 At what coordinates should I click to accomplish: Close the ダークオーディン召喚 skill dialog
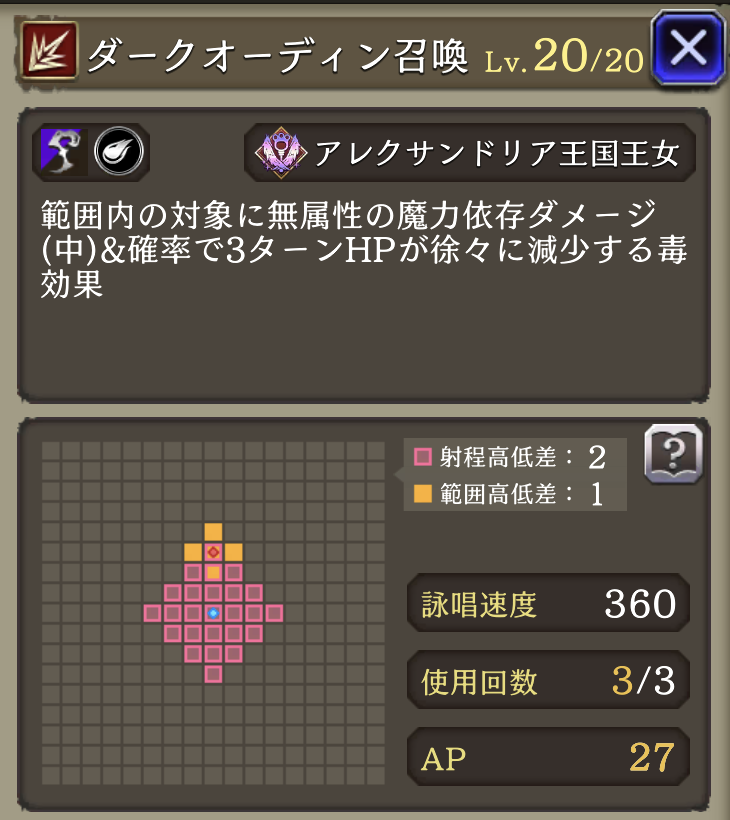[687, 47]
